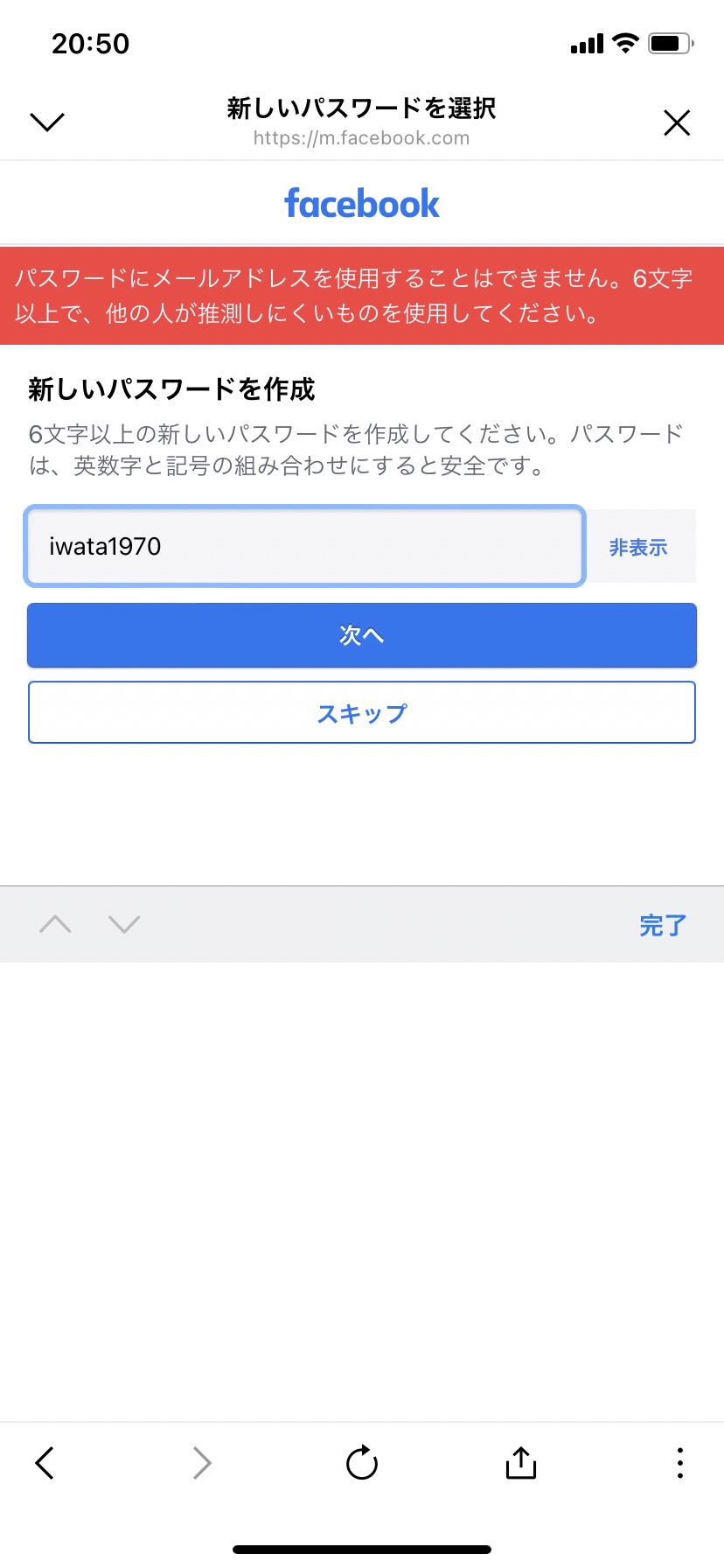Tap the new password text field
The image size is (724, 1568).
[x=304, y=546]
